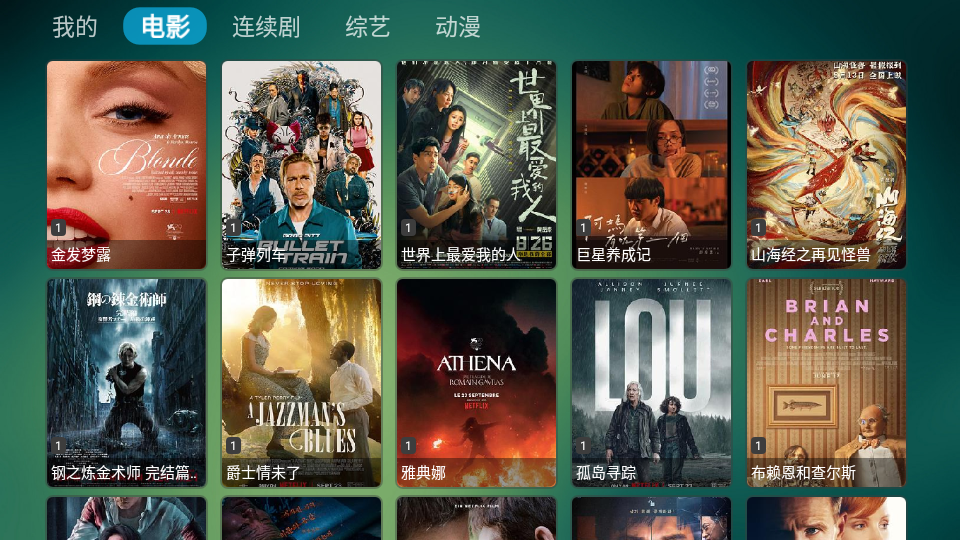Screen dimensions: 960x540
Task: Open the 综艺 tab
Action: pyautogui.click(x=367, y=27)
